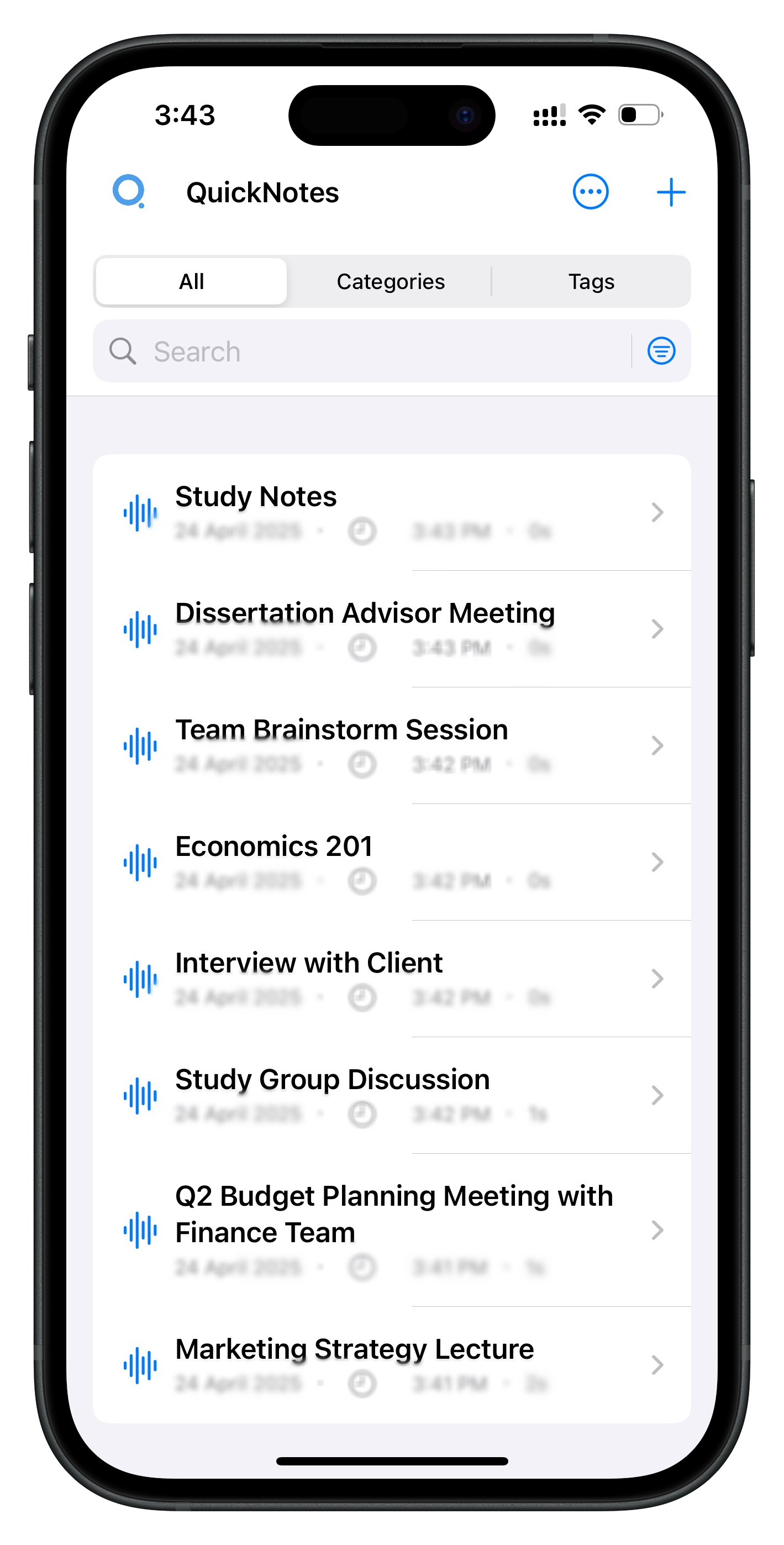Open the Study Notes recording
The width and height of the screenshot is (784, 1545).
pos(391,512)
